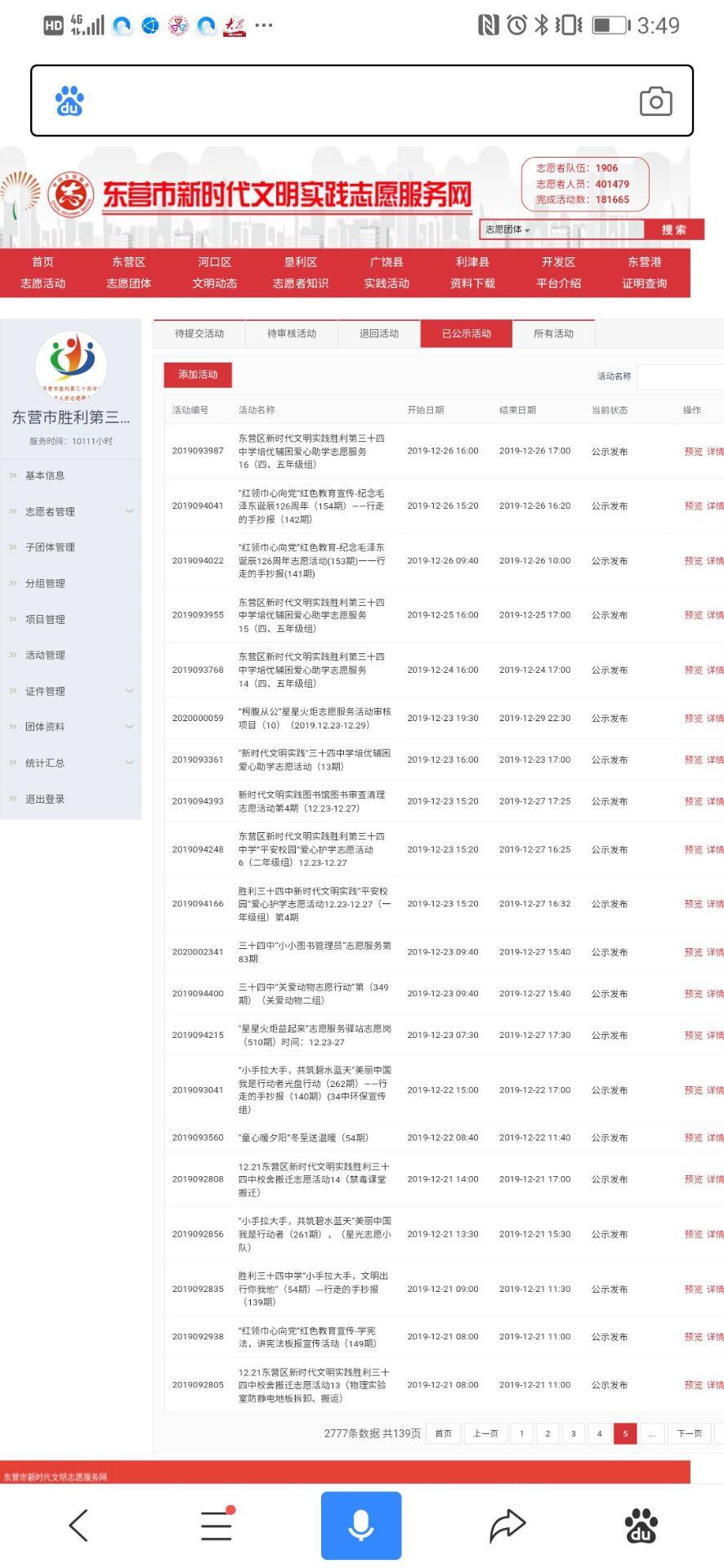Switch to the 待审核活动 tab
This screenshot has height=1568, width=724.
[x=292, y=333]
